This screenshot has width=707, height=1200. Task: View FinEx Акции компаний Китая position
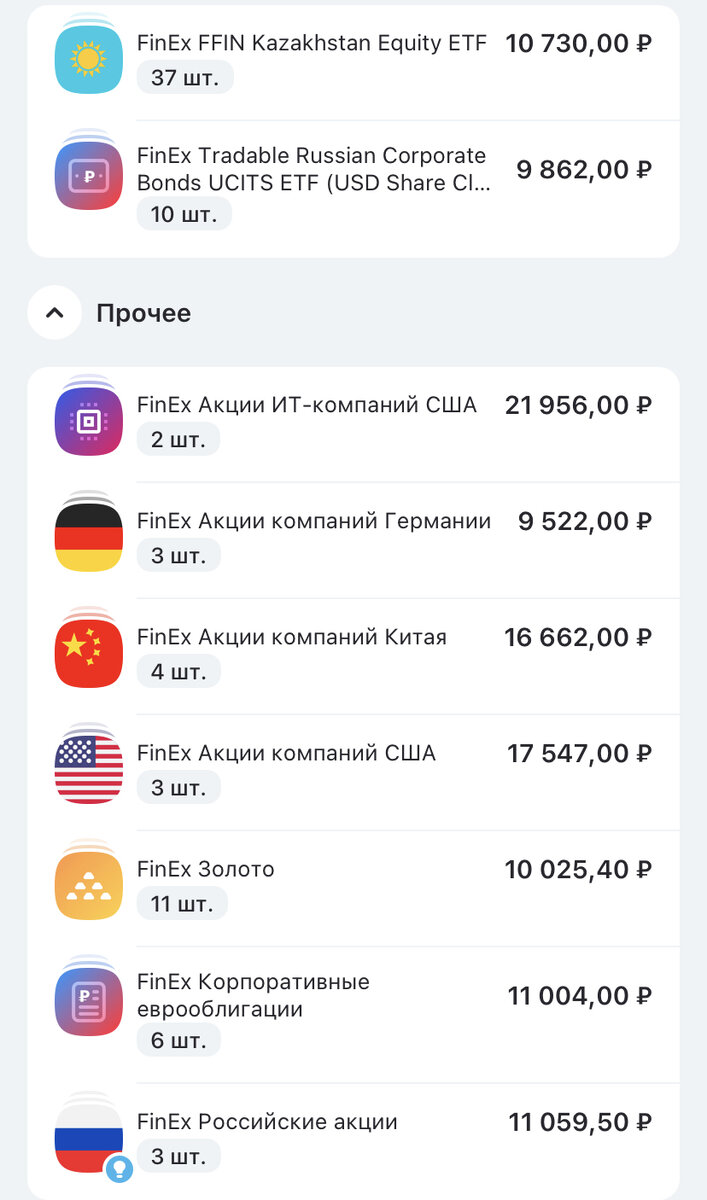[292, 638]
